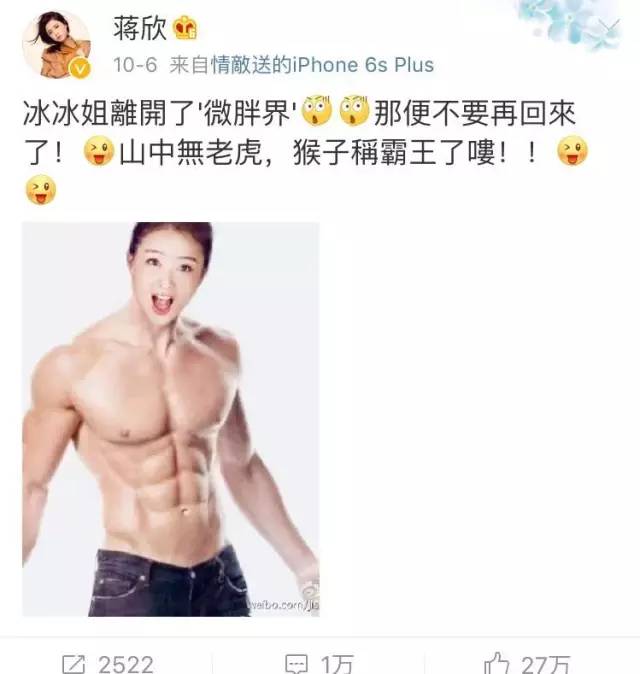
Task: Enlarge the post's attached photo
Action: coord(170,418)
